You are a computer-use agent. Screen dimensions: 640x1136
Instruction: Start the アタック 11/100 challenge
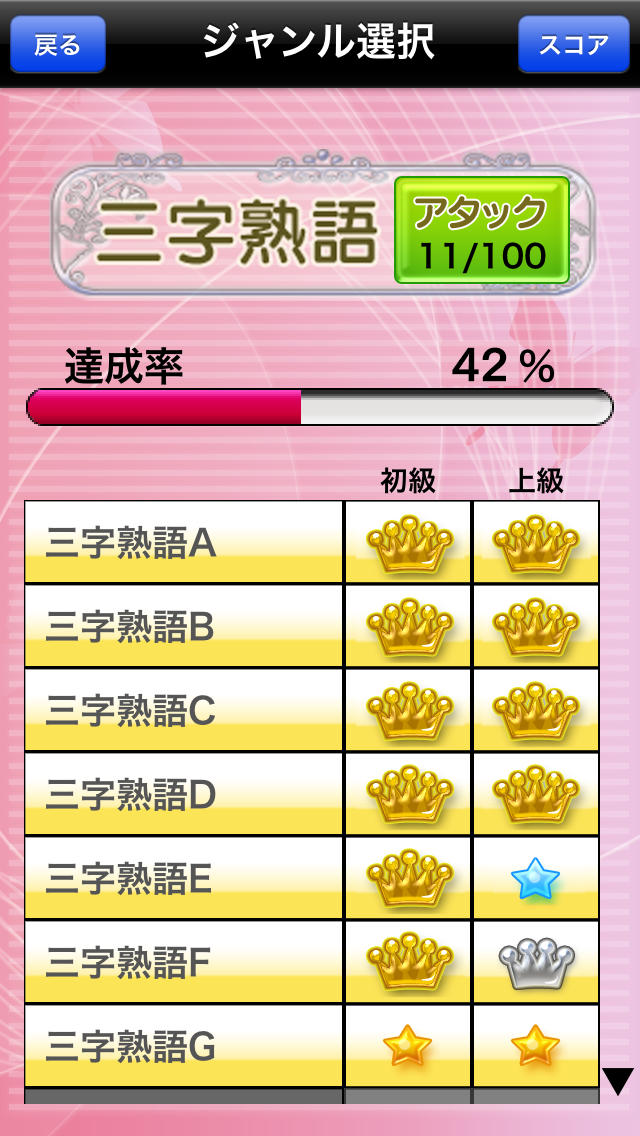click(x=481, y=229)
